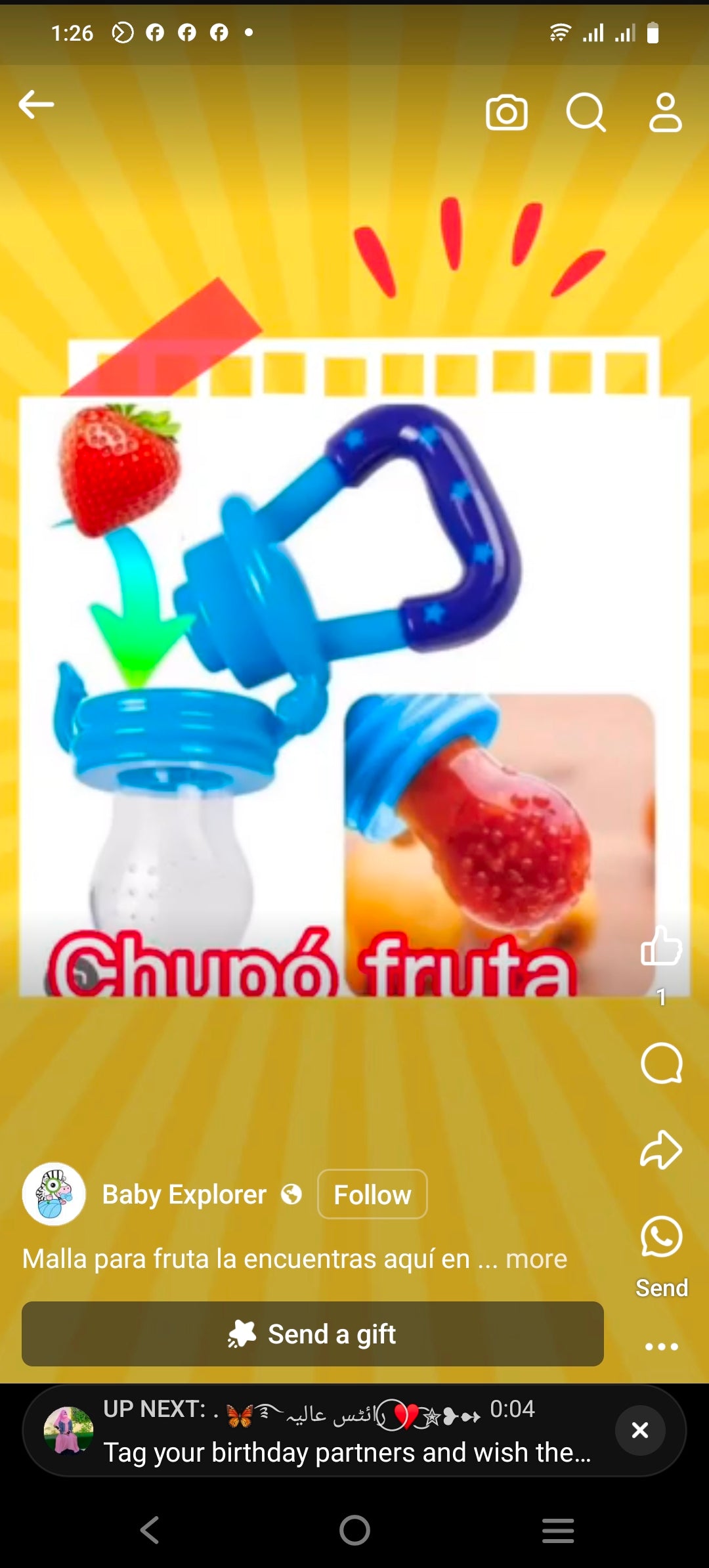Expand the caption with more
This screenshot has width=709, height=1568.
point(536,1259)
